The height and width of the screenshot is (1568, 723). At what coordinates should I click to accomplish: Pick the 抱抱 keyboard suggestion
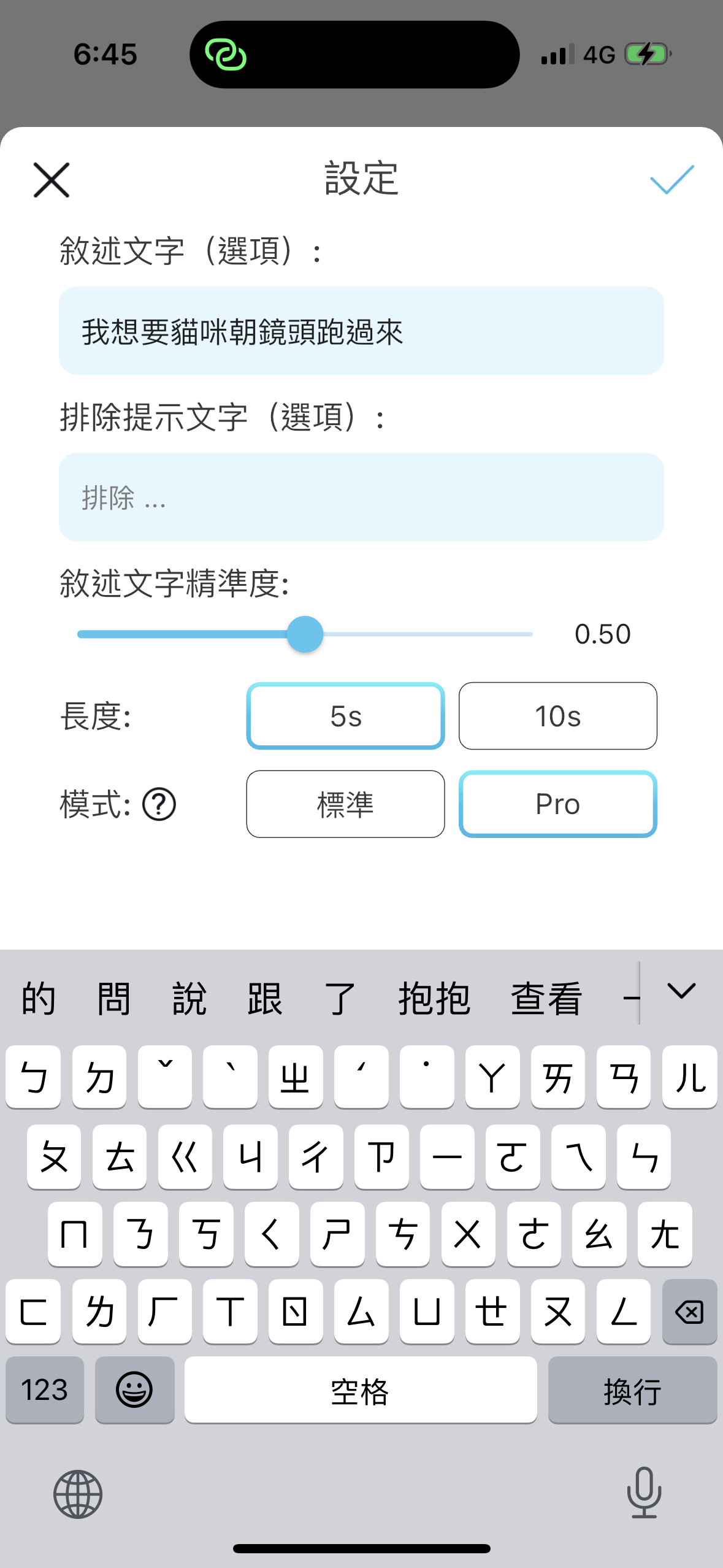[434, 998]
